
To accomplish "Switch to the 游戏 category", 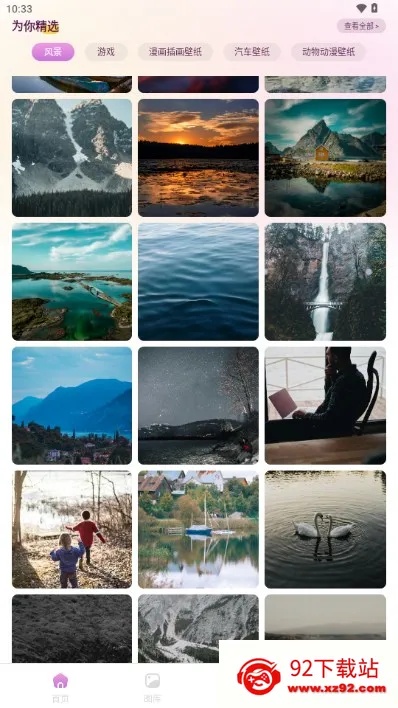I will 106,52.
